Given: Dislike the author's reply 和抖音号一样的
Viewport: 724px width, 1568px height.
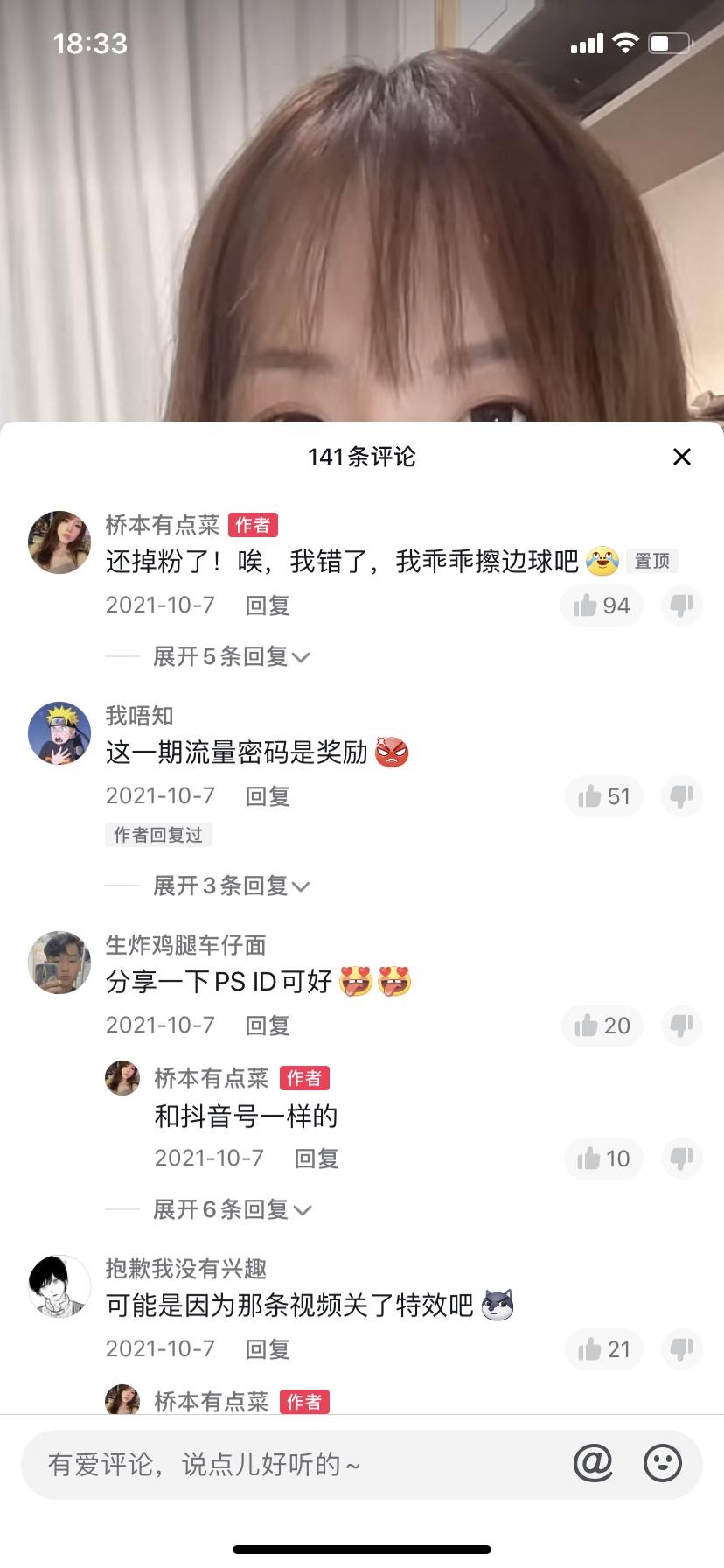Looking at the screenshot, I should pos(681,1158).
